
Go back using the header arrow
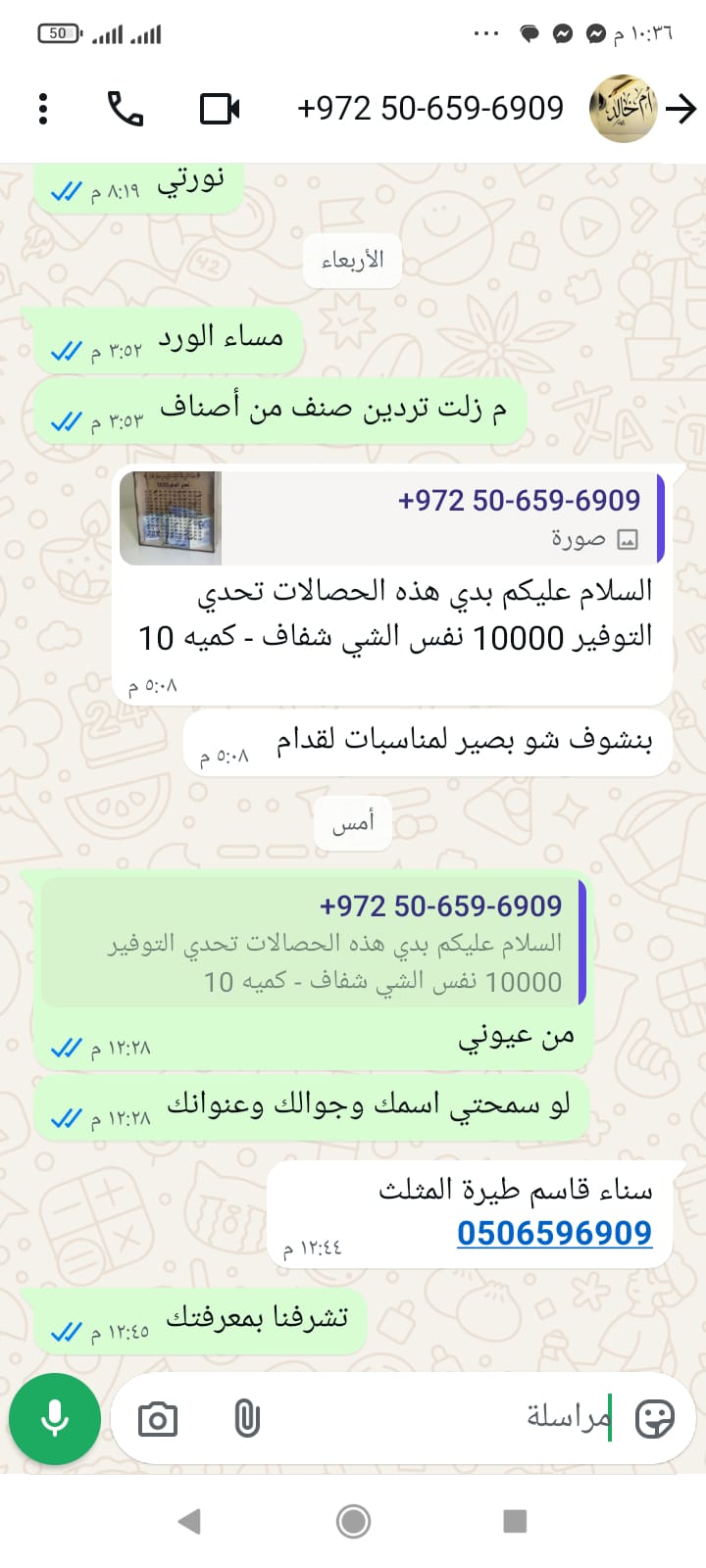(681, 109)
